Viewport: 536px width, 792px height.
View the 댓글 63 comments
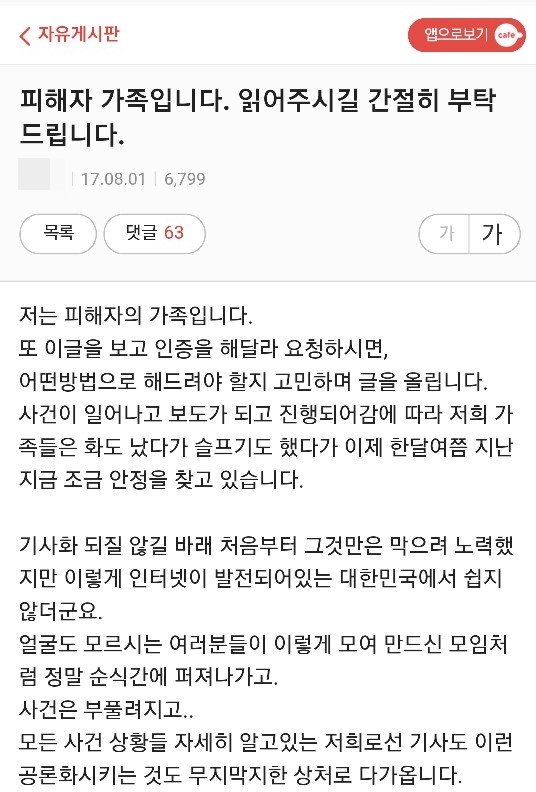point(155,233)
